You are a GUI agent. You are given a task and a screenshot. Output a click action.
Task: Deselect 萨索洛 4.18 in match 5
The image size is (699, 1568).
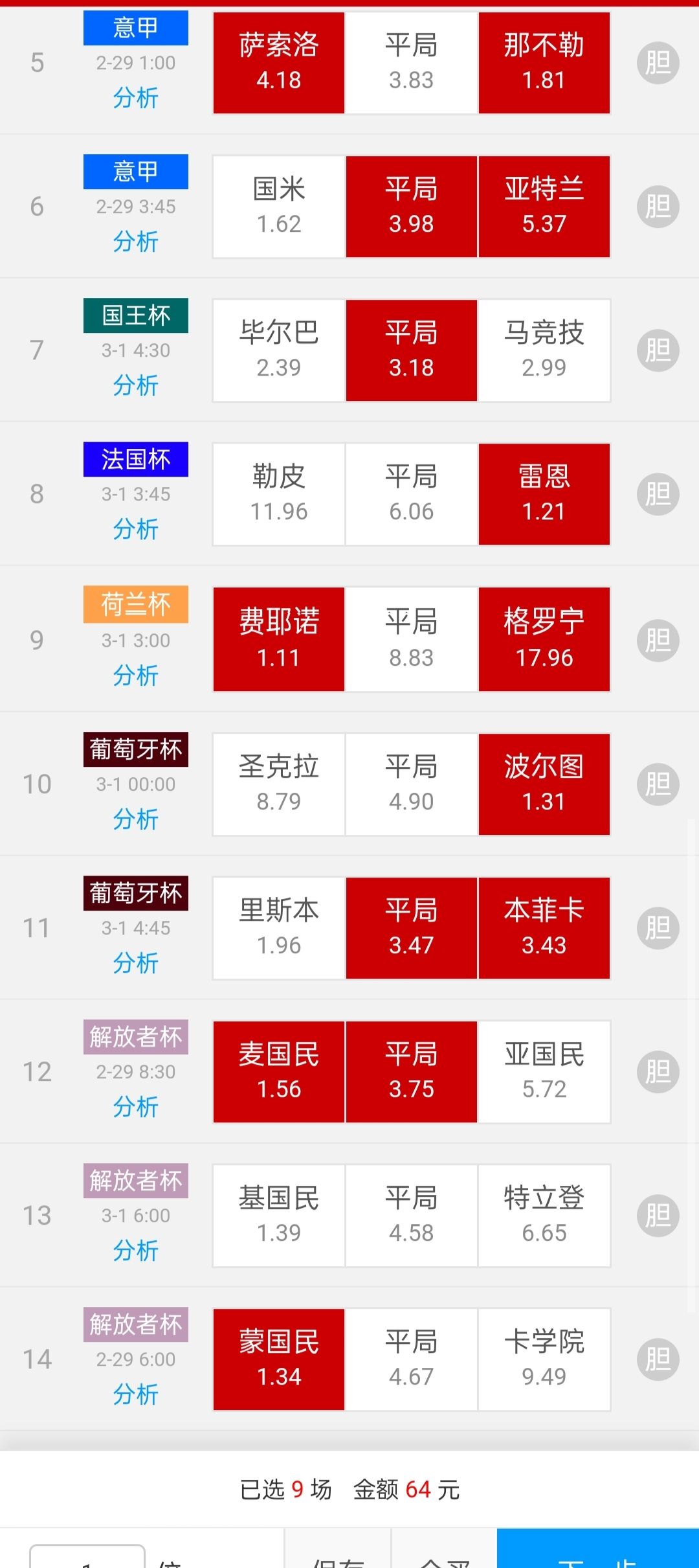278,63
